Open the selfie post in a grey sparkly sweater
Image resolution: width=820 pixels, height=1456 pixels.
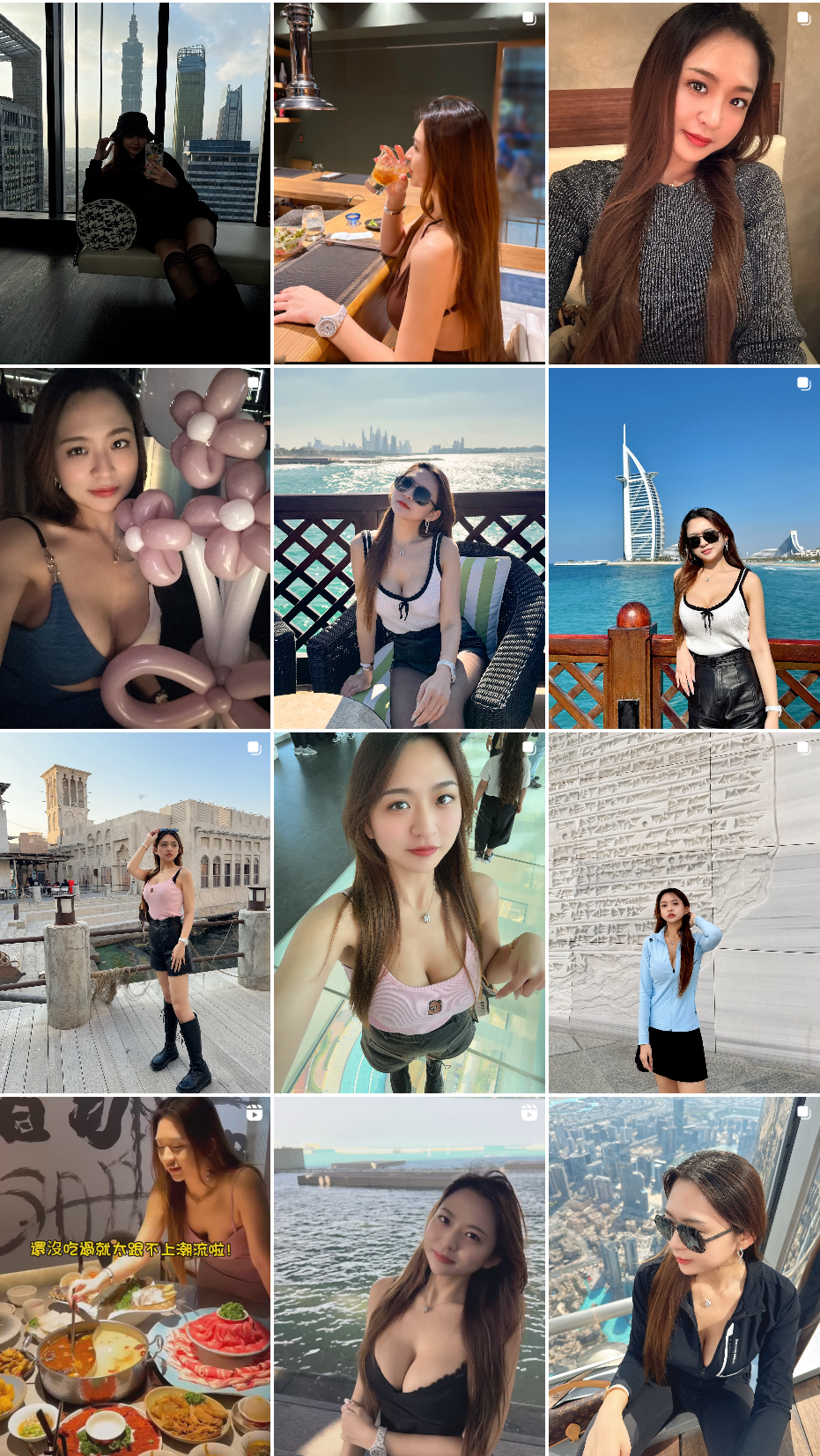683,183
